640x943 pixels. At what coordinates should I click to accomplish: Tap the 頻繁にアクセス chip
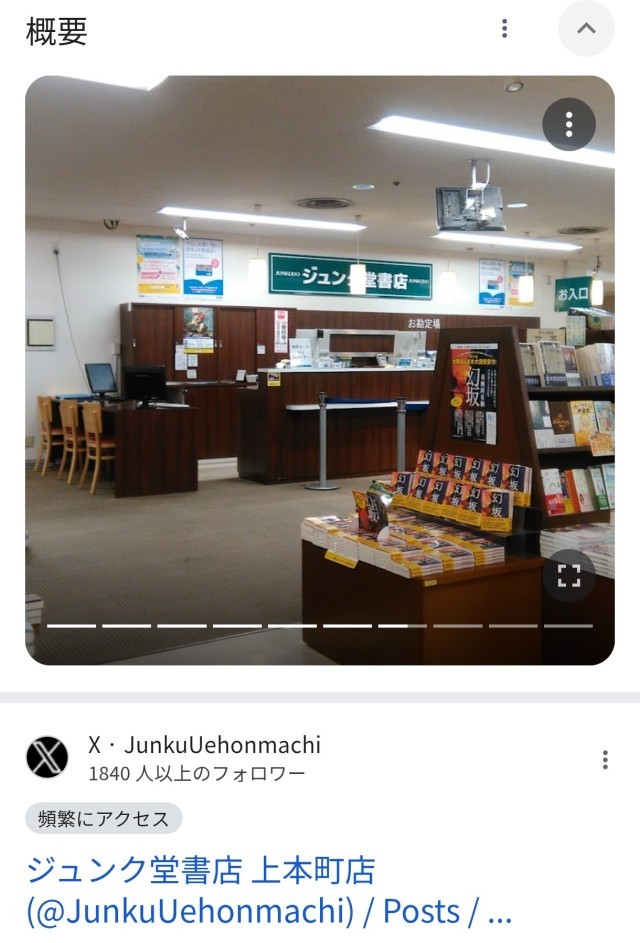point(104,818)
